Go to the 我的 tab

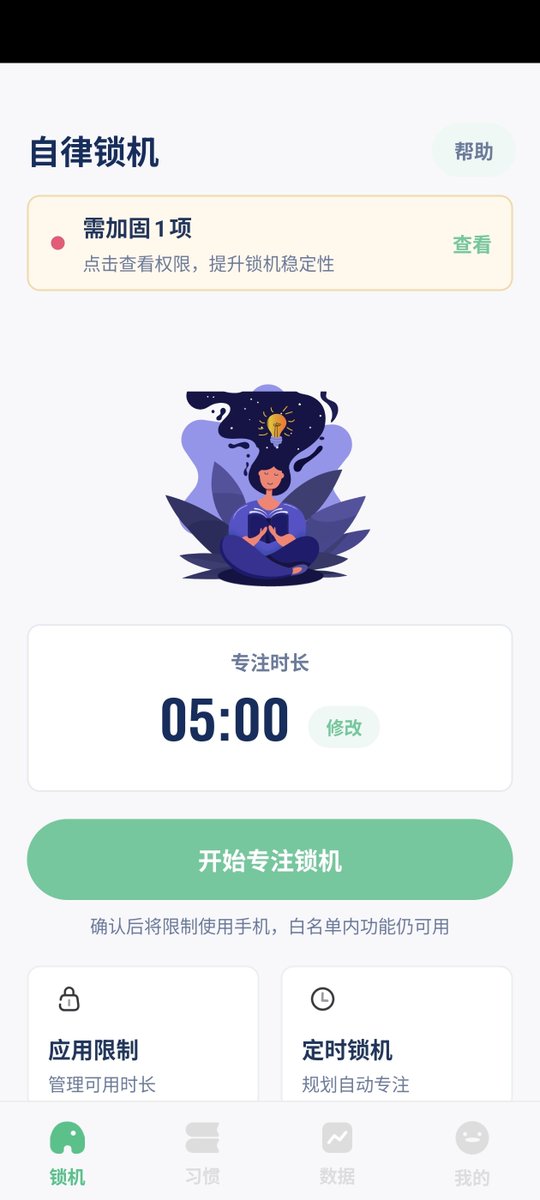tap(472, 1152)
